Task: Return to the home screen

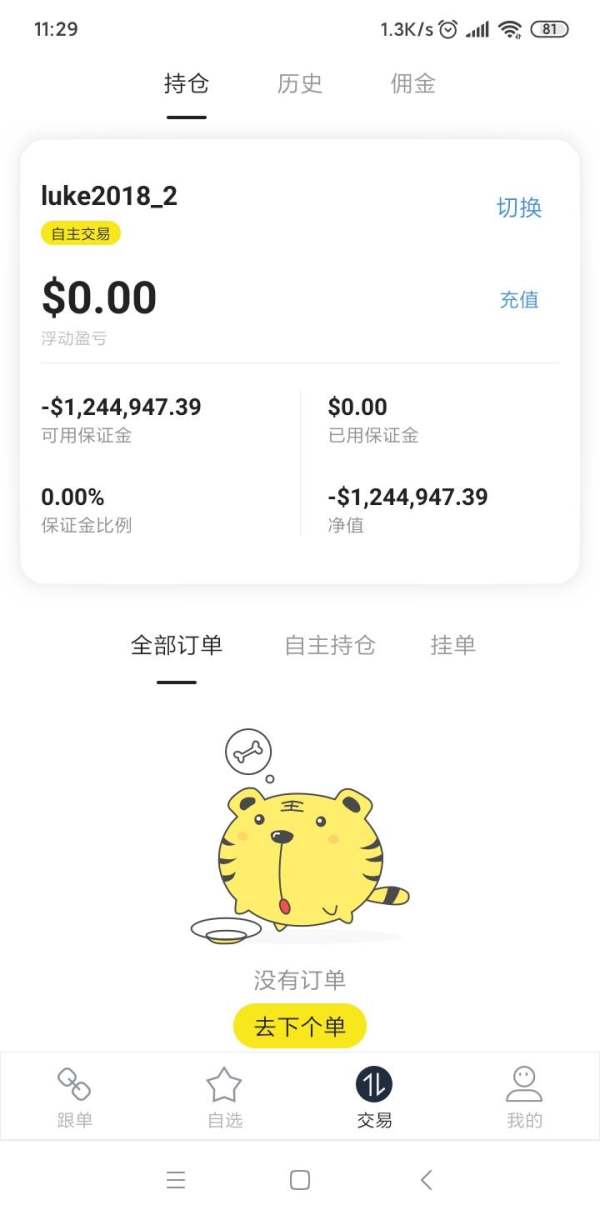Action: pyautogui.click(x=299, y=1180)
